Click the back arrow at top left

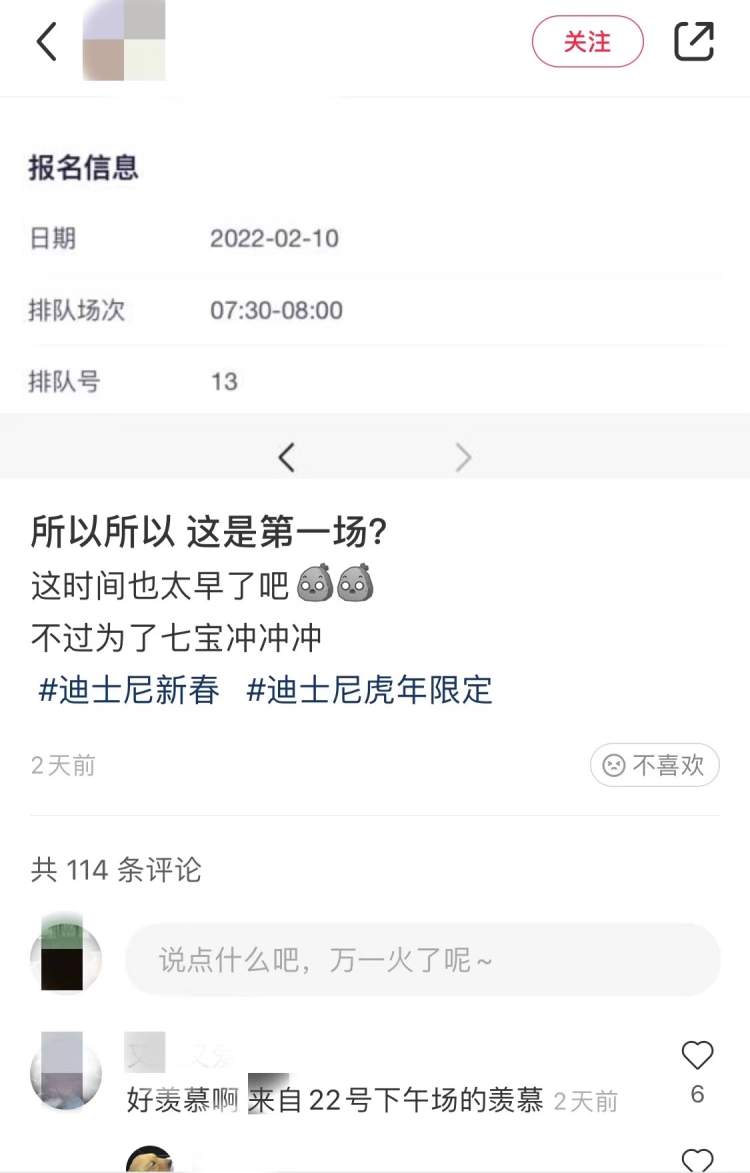pos(45,43)
